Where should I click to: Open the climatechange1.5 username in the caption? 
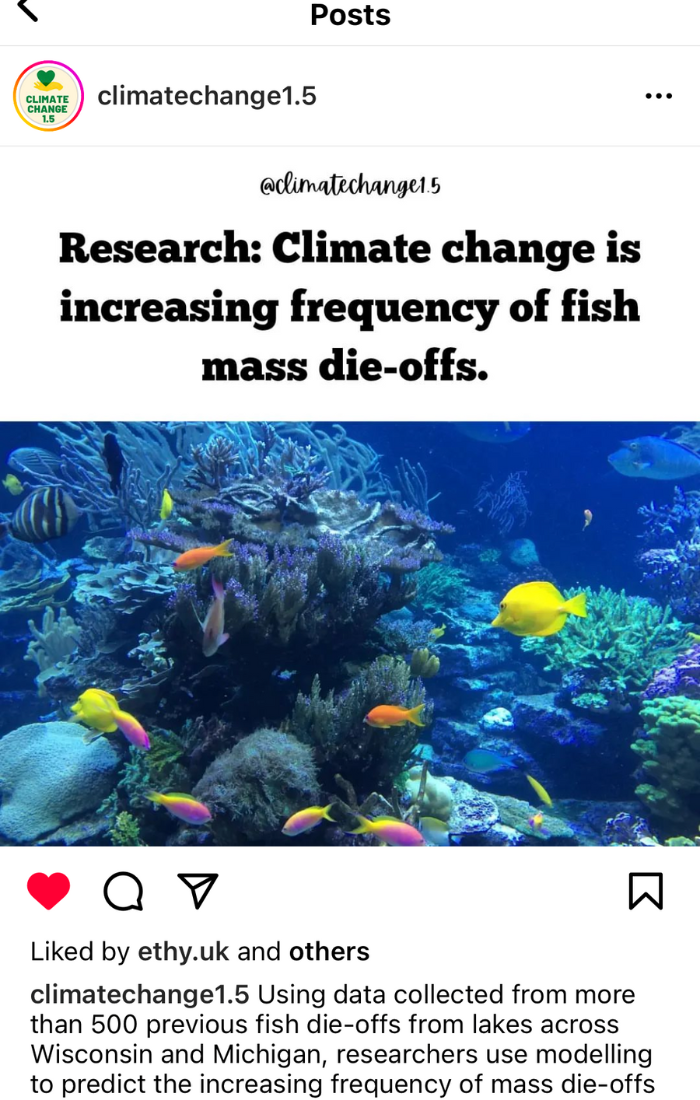(x=139, y=995)
